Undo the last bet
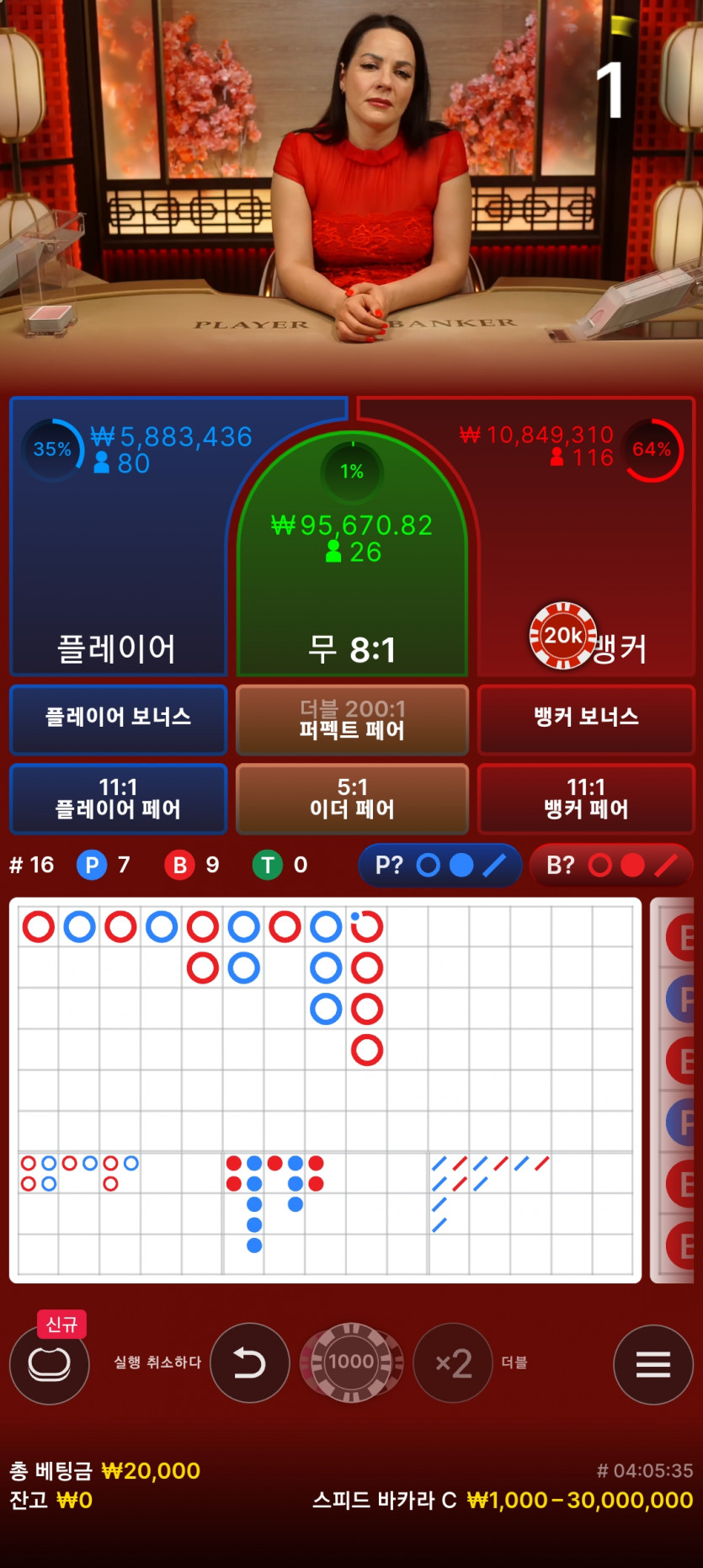Screen dimensions: 703x1568 (x=249, y=1363)
